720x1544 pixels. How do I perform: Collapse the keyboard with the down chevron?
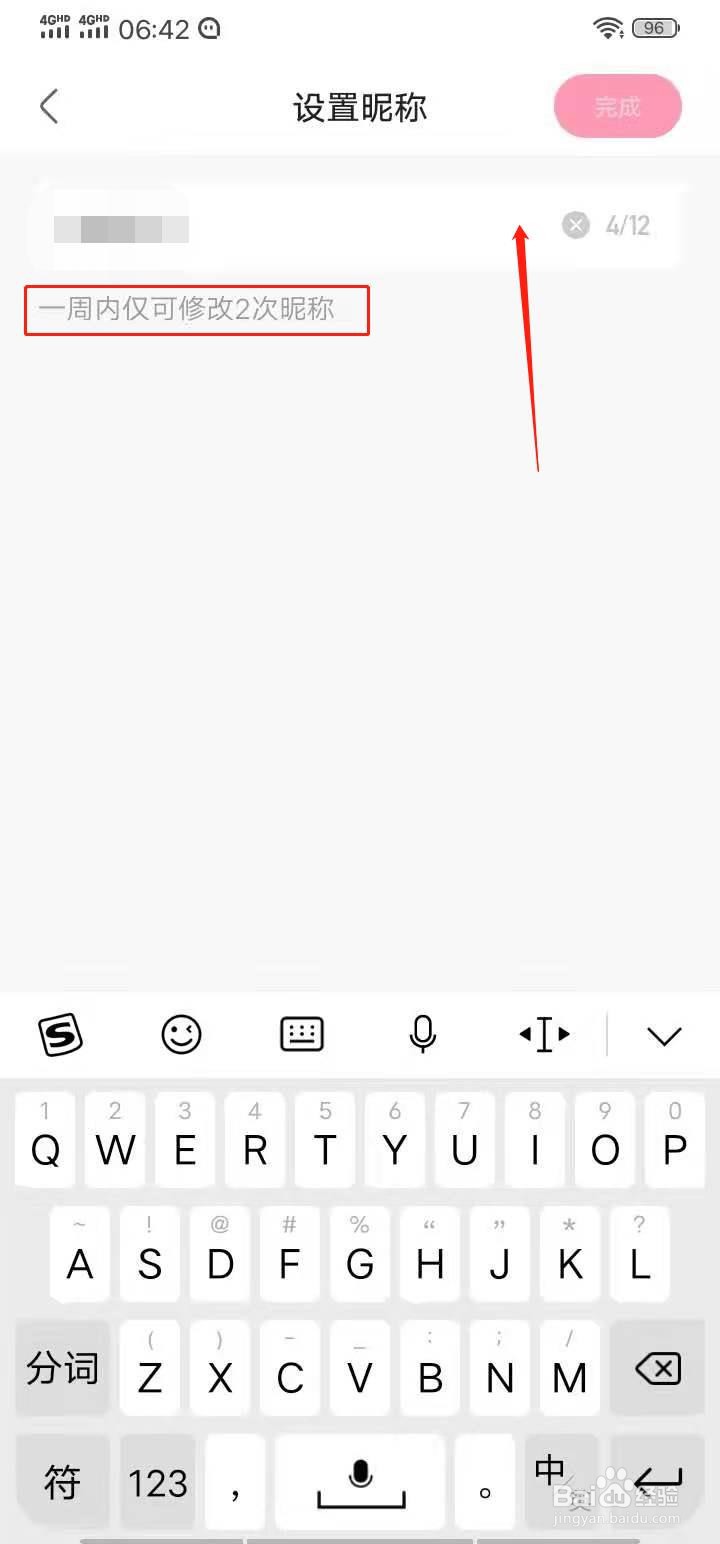tap(664, 1036)
